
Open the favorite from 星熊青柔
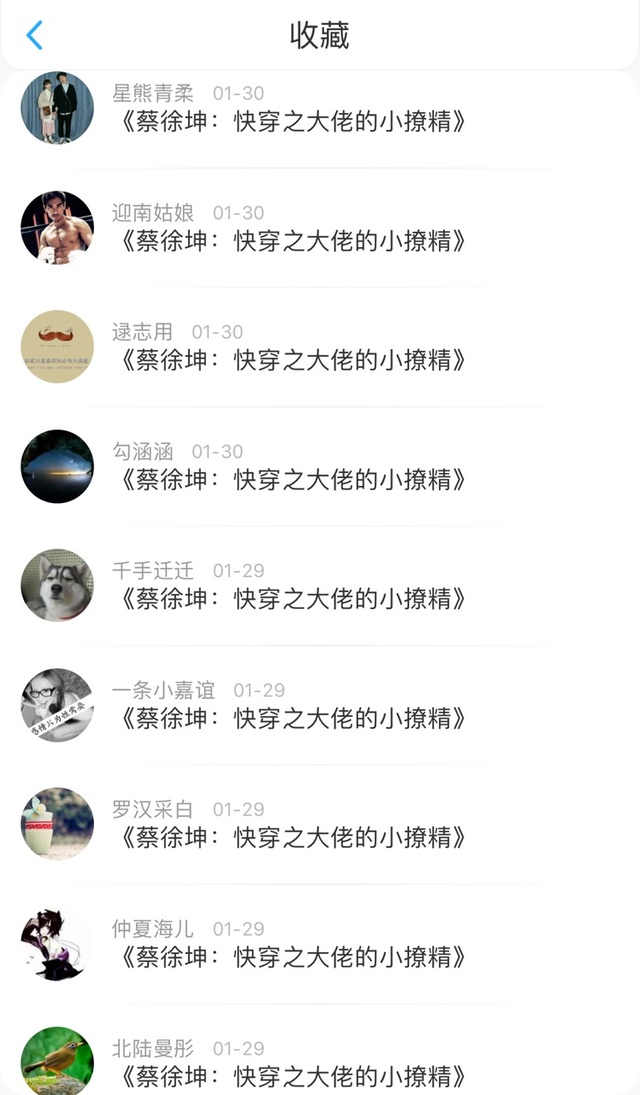point(292,122)
